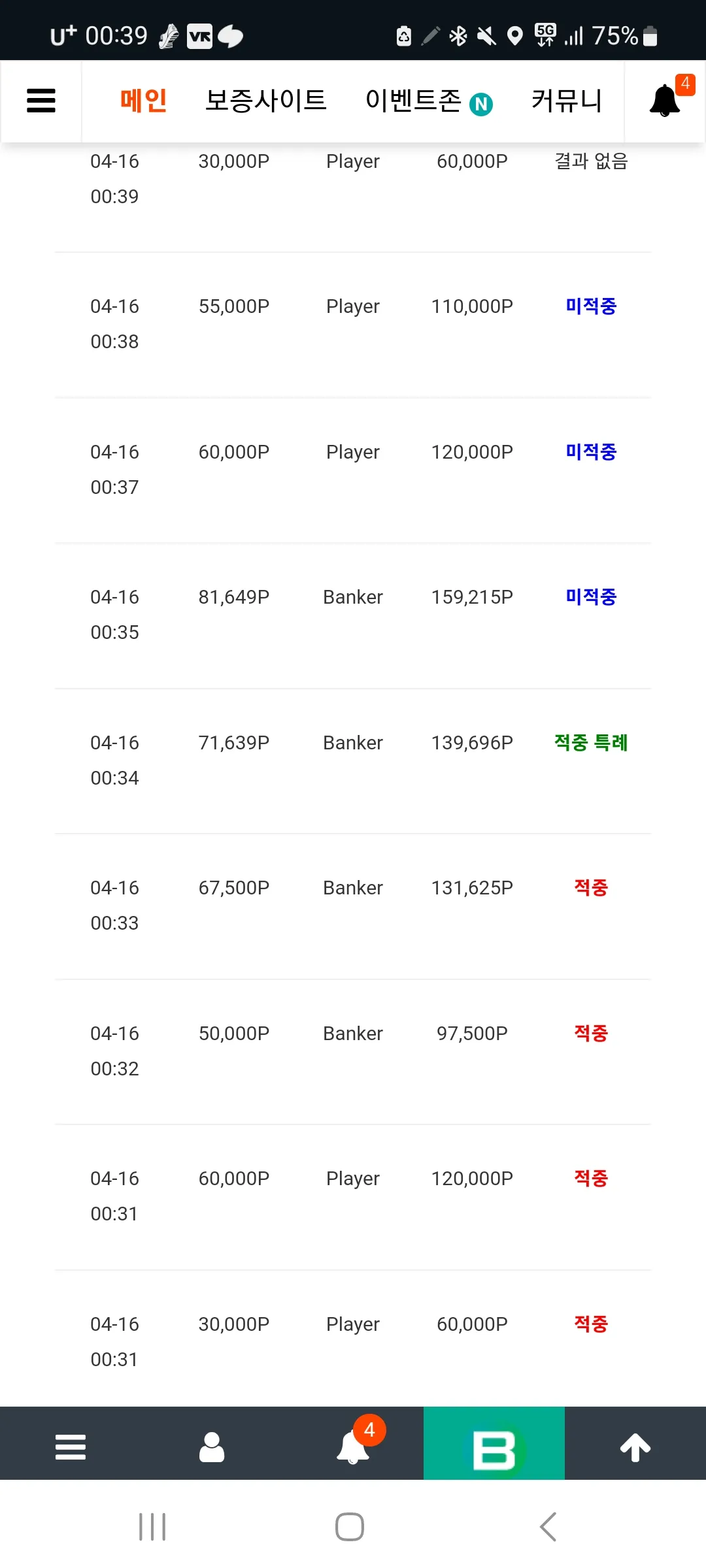Viewport: 706px width, 1568px height.
Task: Open the bottom bar menu icon
Action: pos(71,1447)
